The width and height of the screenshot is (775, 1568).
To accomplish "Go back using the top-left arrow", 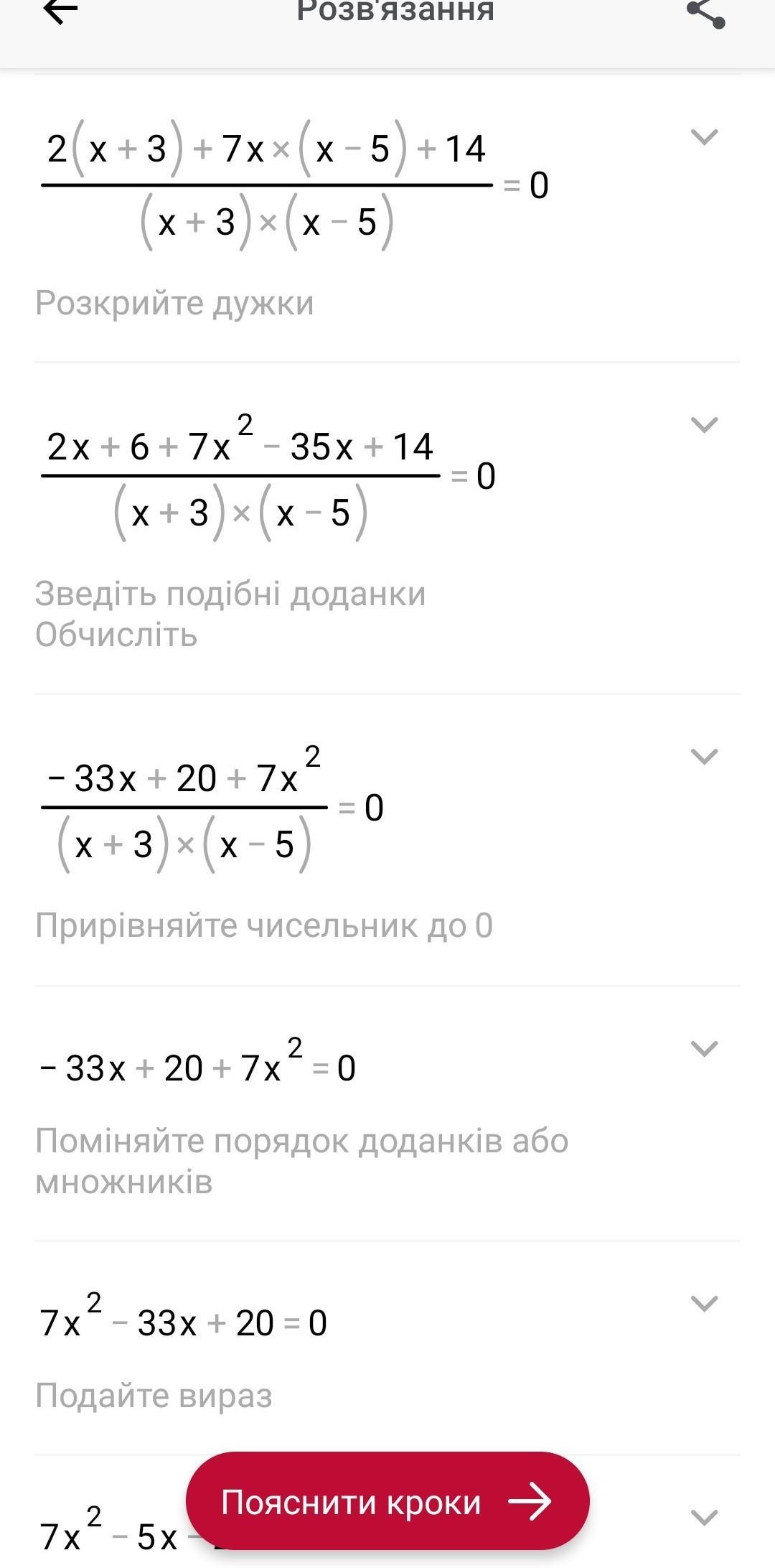I will pos(60,11).
